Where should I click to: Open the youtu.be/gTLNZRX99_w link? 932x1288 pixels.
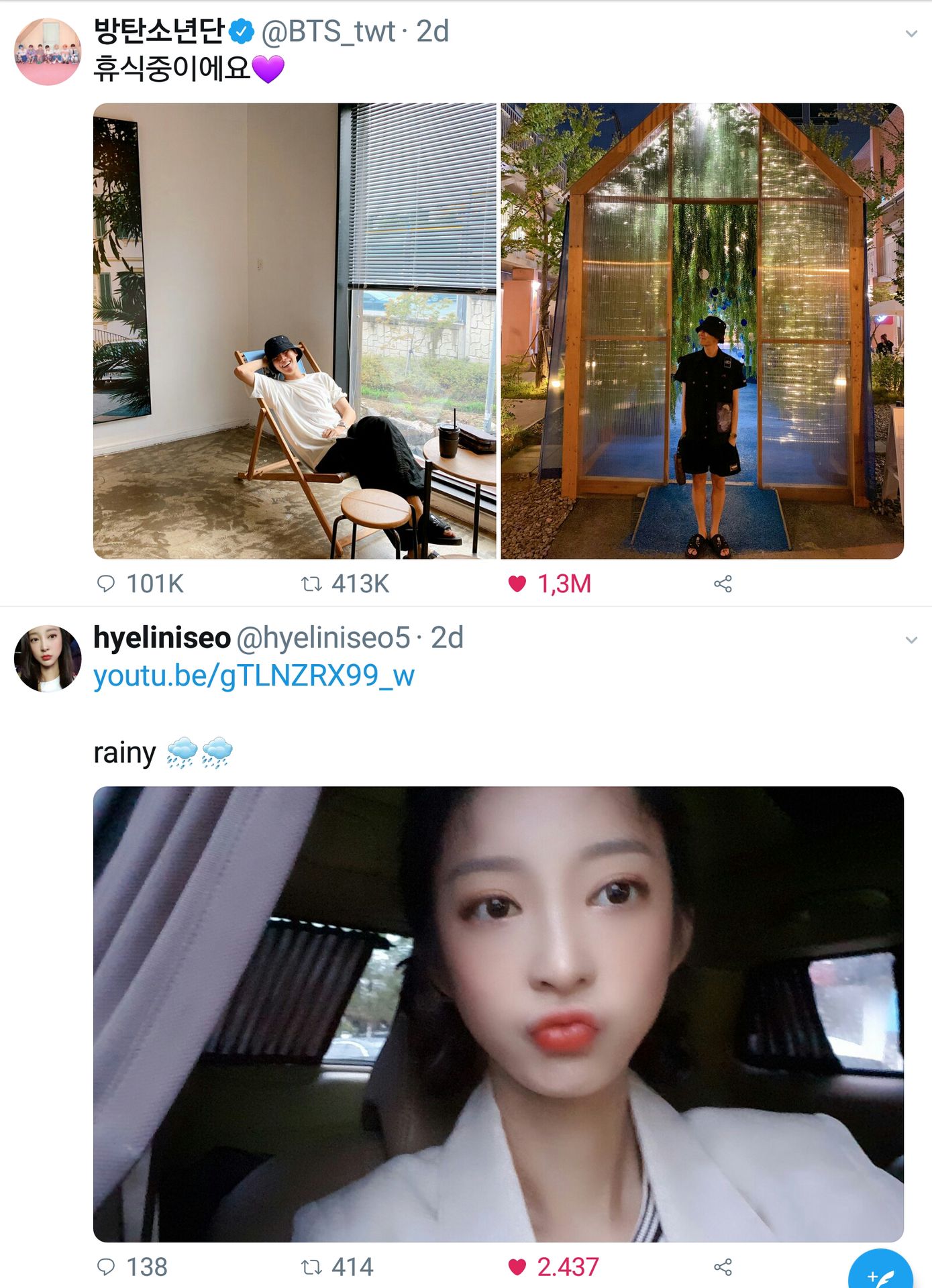click(x=254, y=676)
